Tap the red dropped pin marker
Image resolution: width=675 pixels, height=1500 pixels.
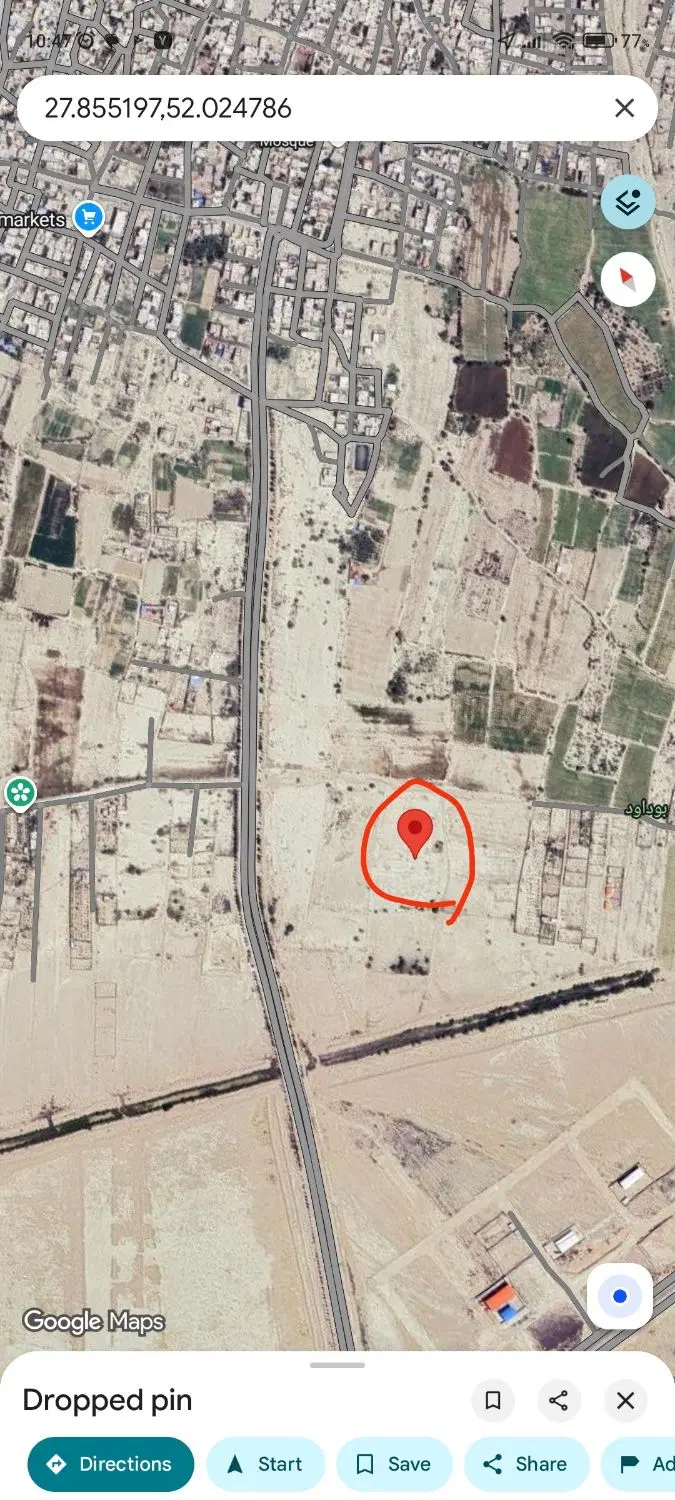pyautogui.click(x=415, y=834)
